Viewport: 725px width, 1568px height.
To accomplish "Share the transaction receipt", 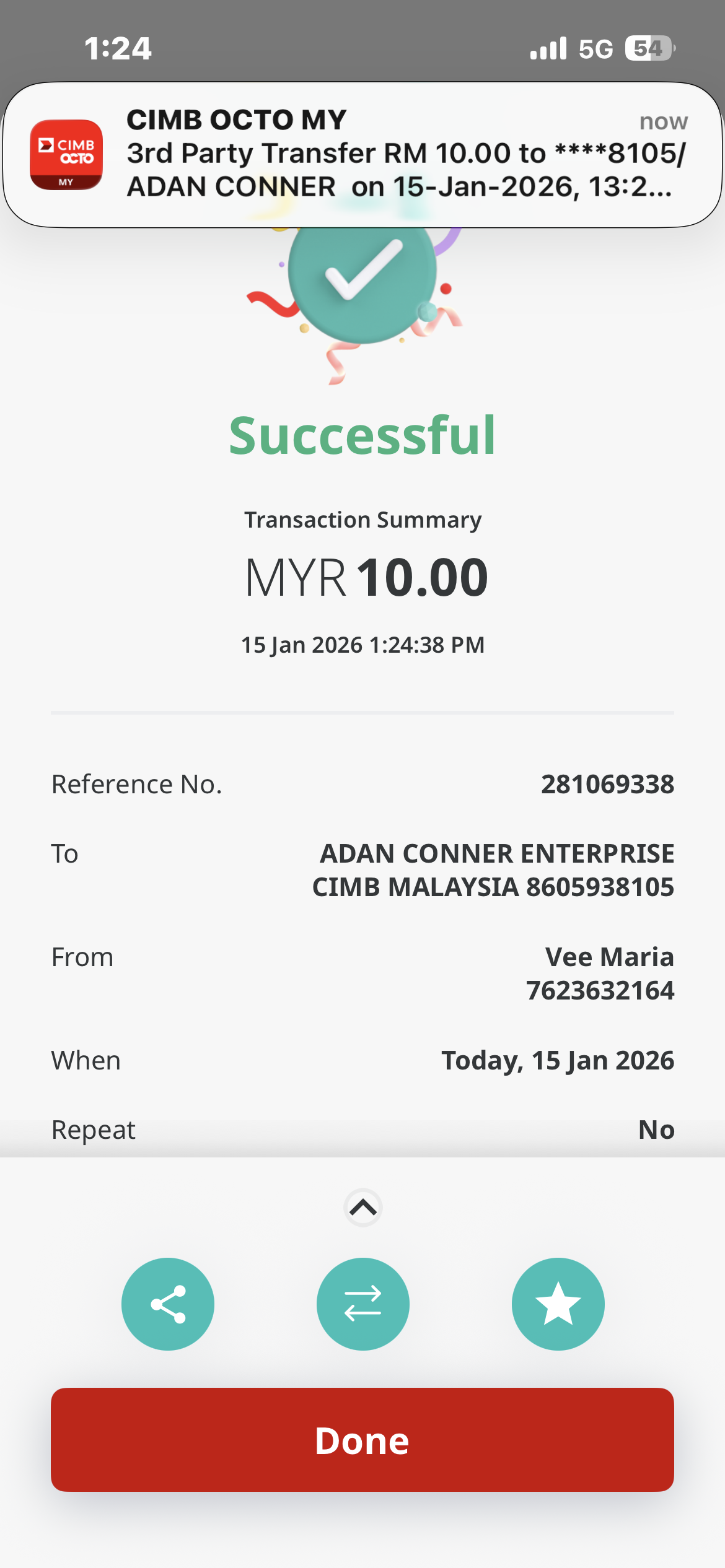I will pyautogui.click(x=168, y=1304).
